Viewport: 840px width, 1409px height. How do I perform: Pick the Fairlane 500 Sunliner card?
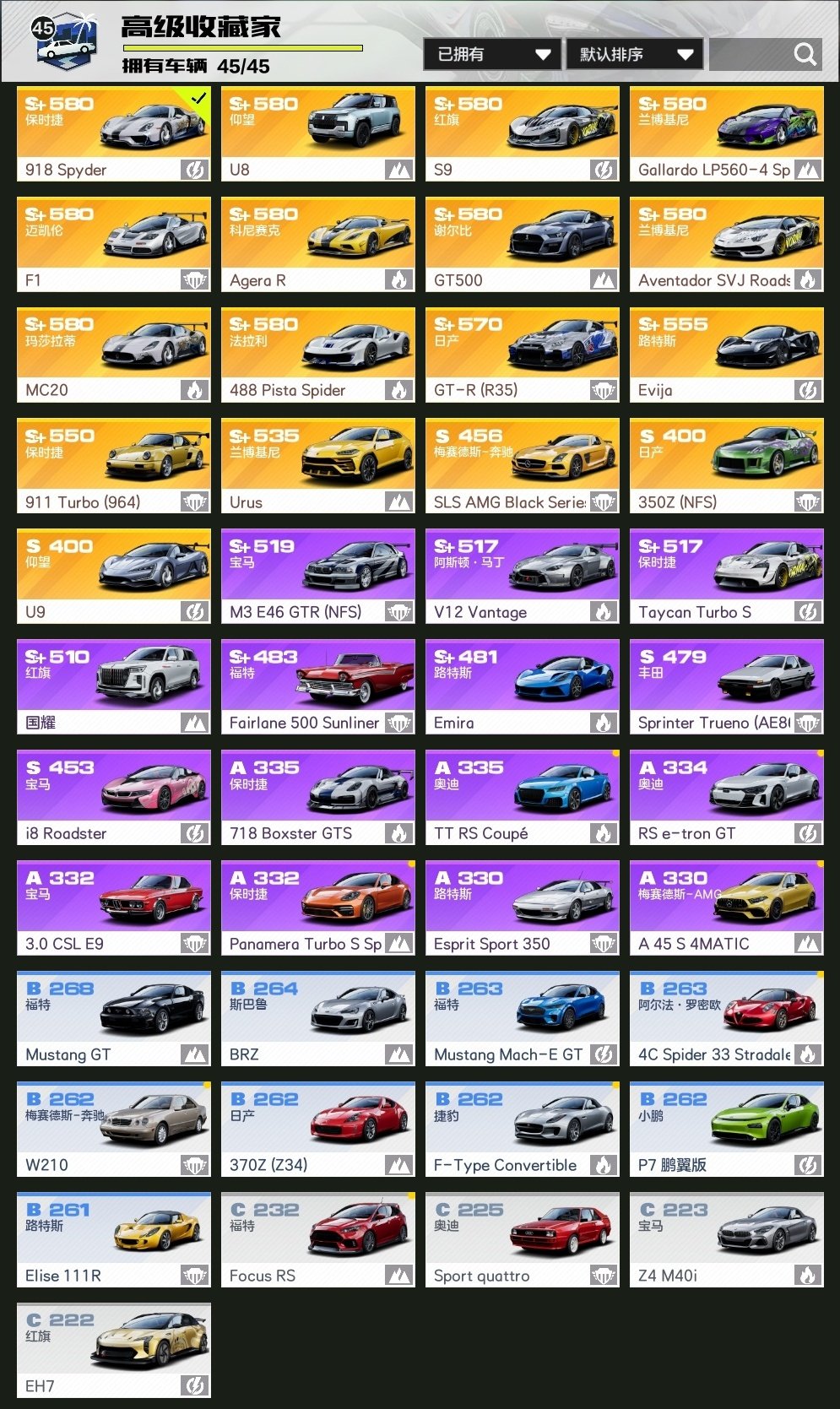tap(318, 687)
